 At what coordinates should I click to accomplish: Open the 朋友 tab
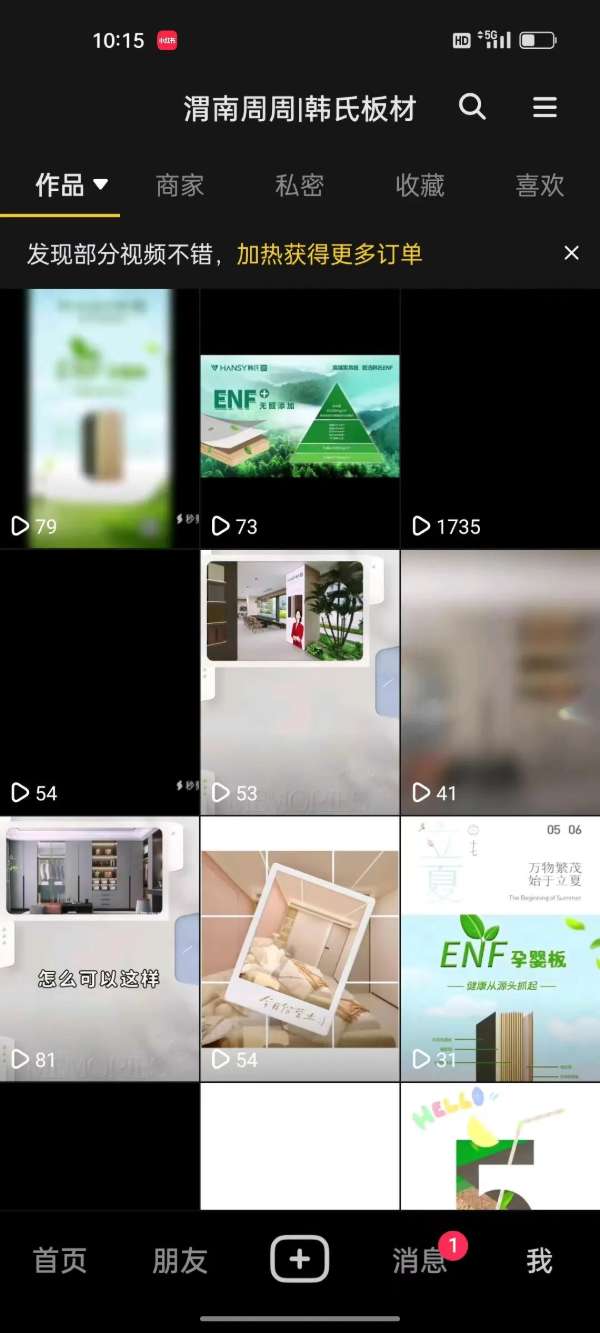[x=180, y=1260]
